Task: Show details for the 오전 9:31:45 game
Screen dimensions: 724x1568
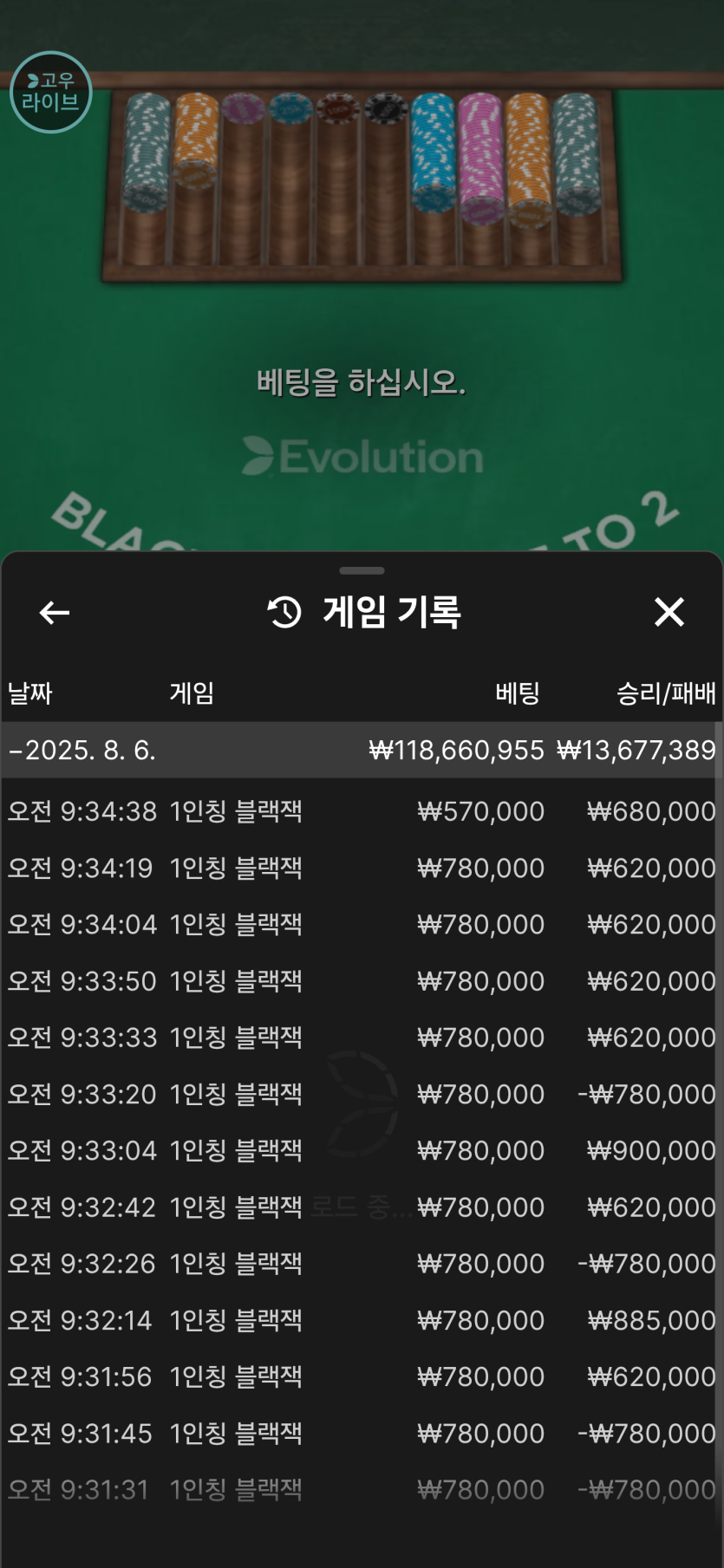Action: click(362, 1434)
